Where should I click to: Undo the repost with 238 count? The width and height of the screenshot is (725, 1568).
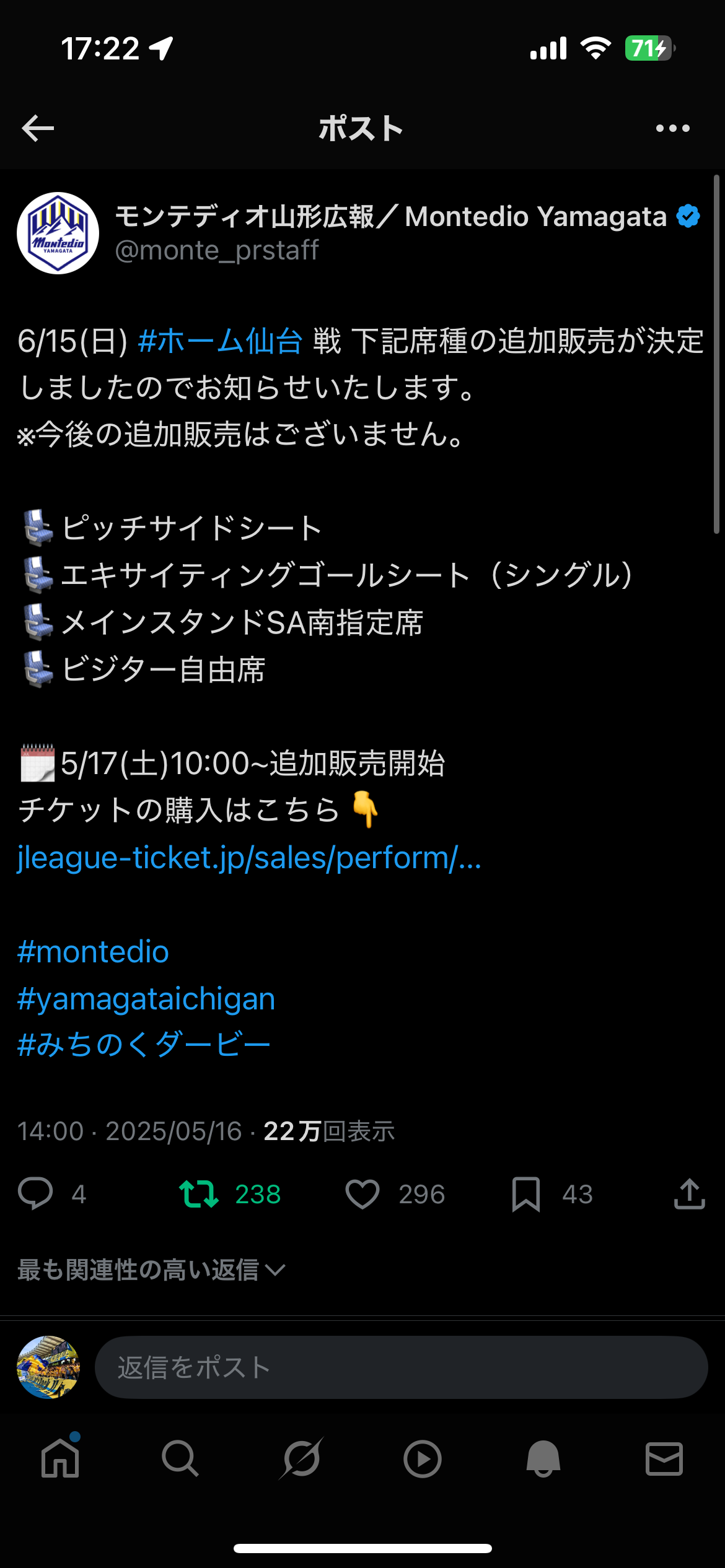point(200,1193)
